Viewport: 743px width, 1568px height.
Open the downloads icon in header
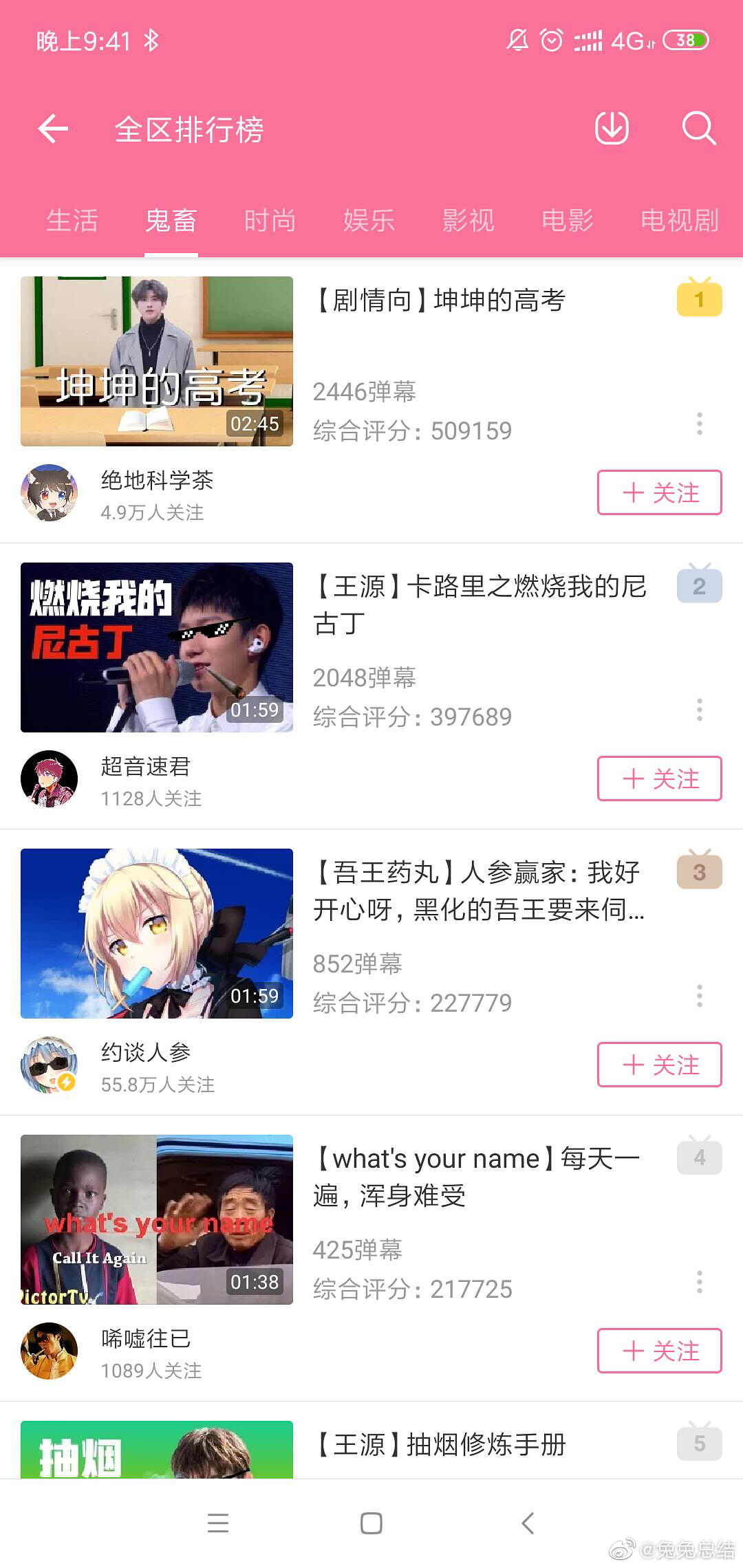tap(612, 129)
